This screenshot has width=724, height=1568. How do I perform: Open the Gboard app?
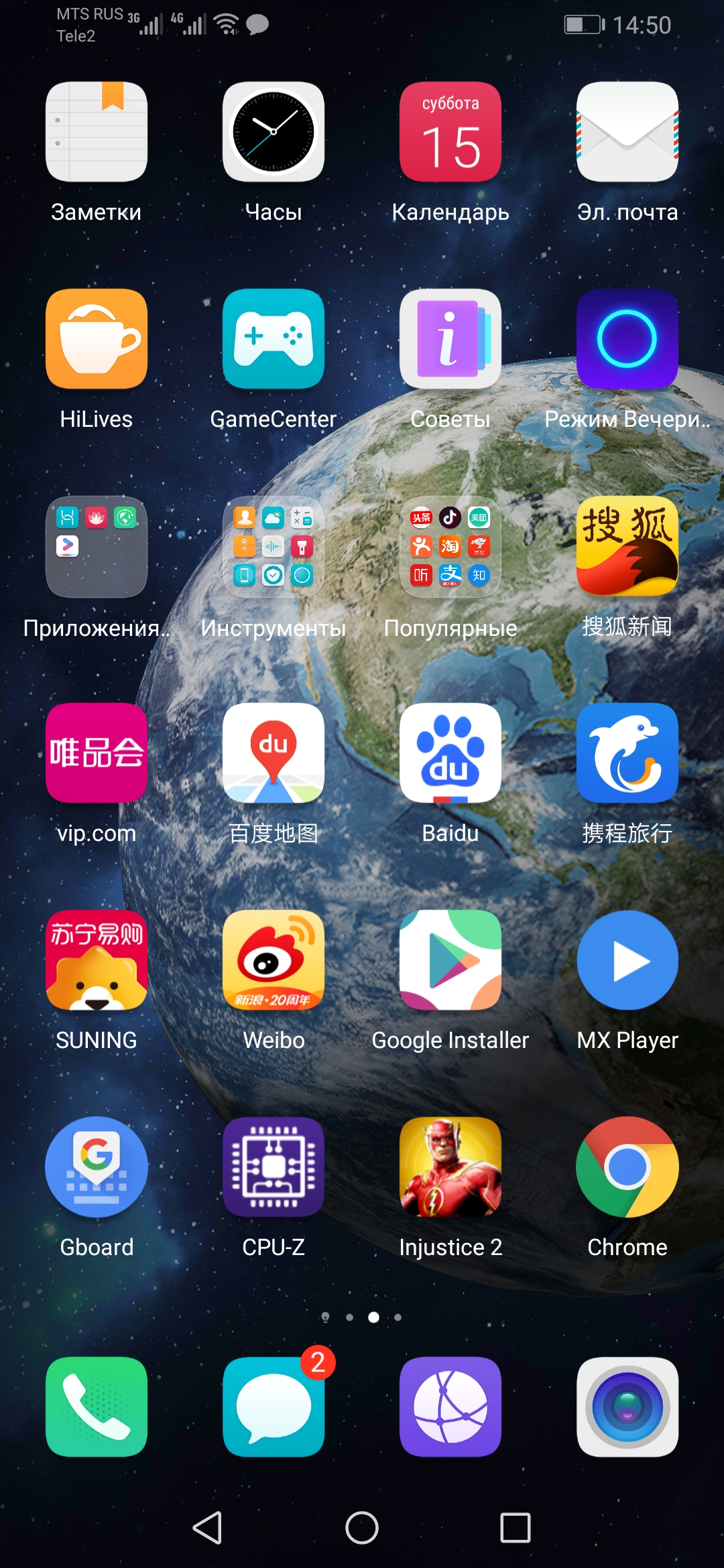pyautogui.click(x=97, y=1167)
